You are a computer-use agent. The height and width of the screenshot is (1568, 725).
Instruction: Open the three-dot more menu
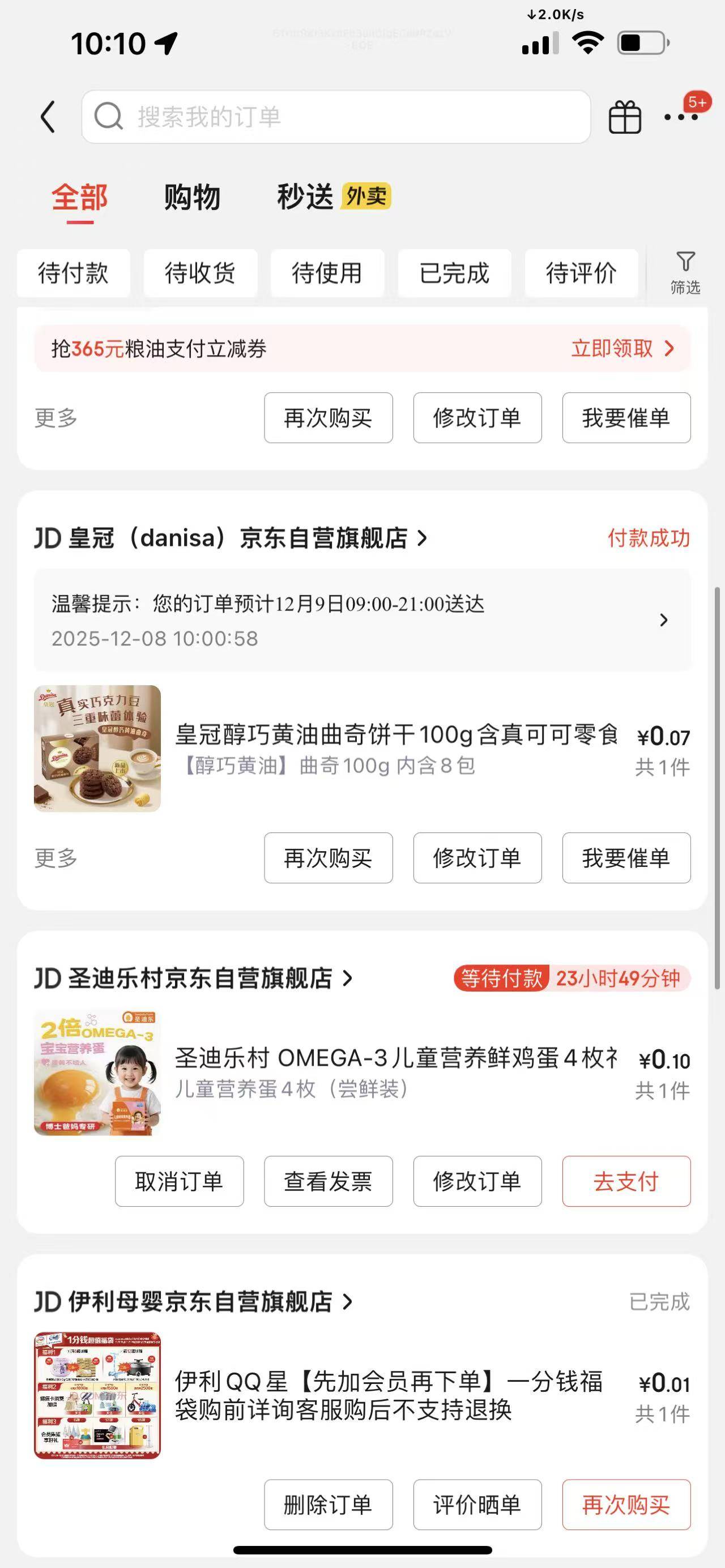coord(681,117)
